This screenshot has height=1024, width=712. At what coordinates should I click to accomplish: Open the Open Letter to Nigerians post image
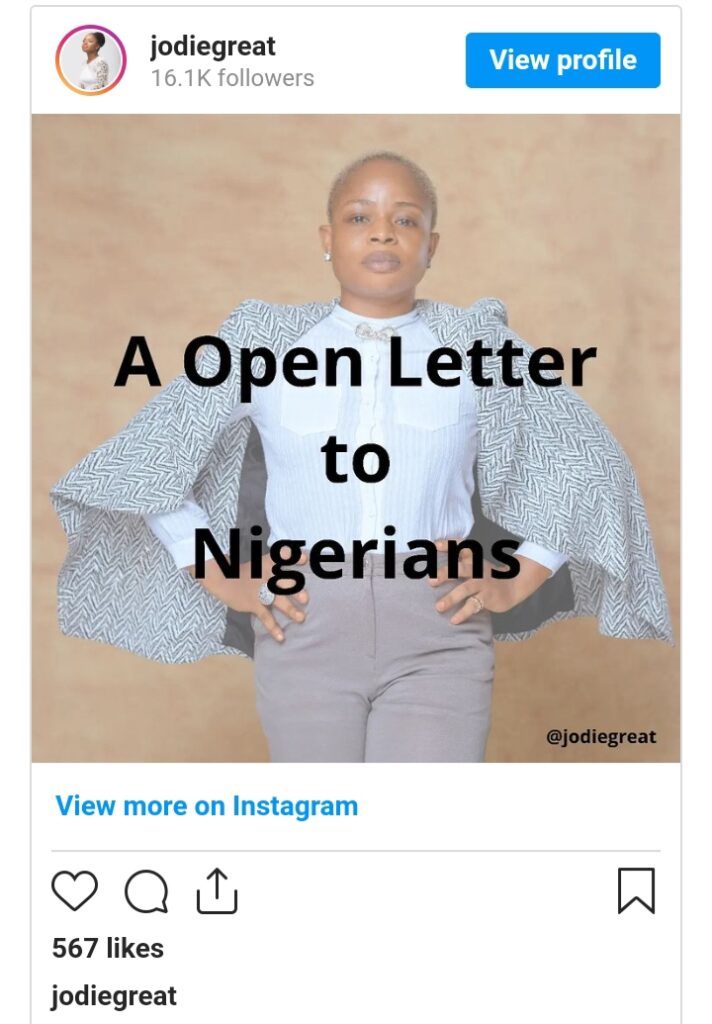tap(356, 438)
